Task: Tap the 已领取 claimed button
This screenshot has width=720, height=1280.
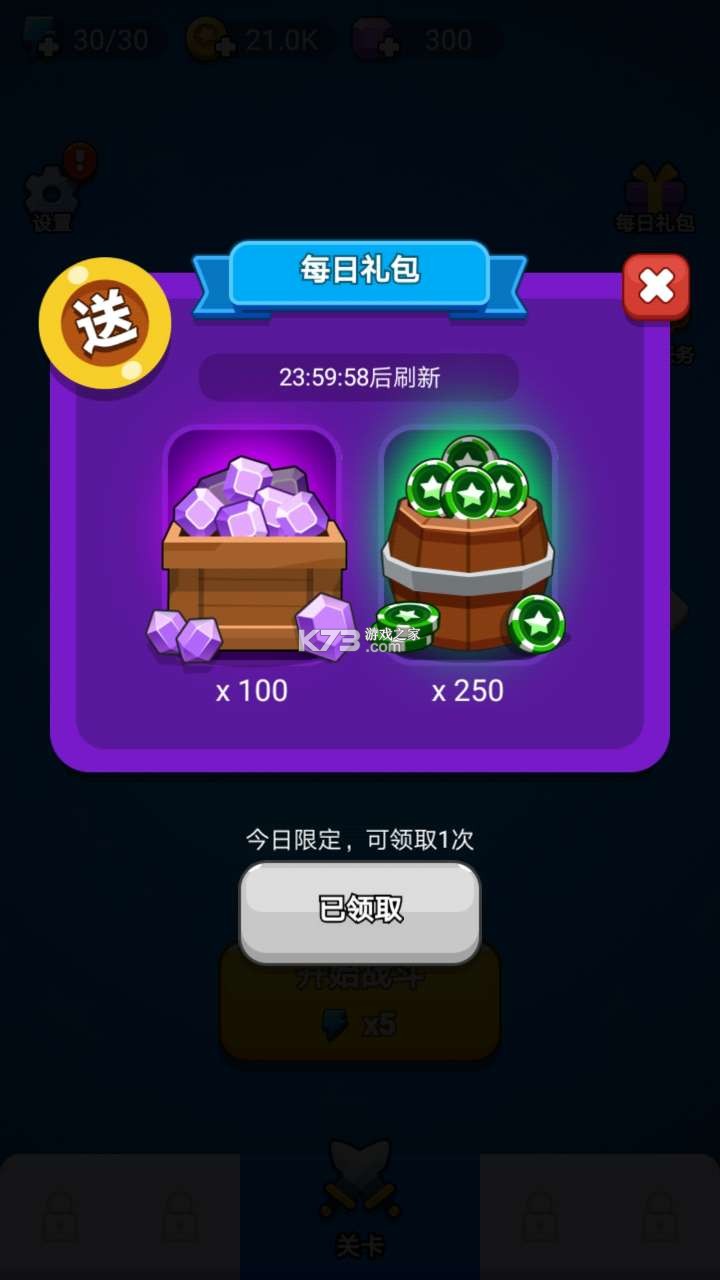Action: (x=360, y=910)
